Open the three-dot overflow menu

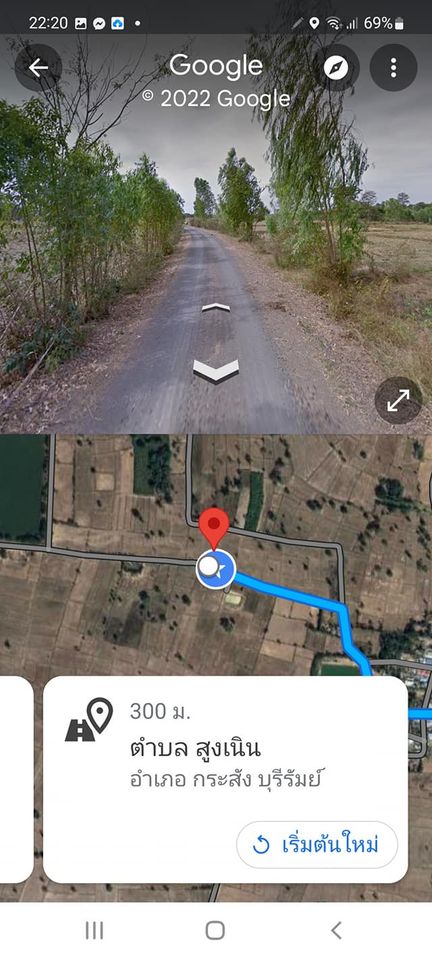coord(393,68)
